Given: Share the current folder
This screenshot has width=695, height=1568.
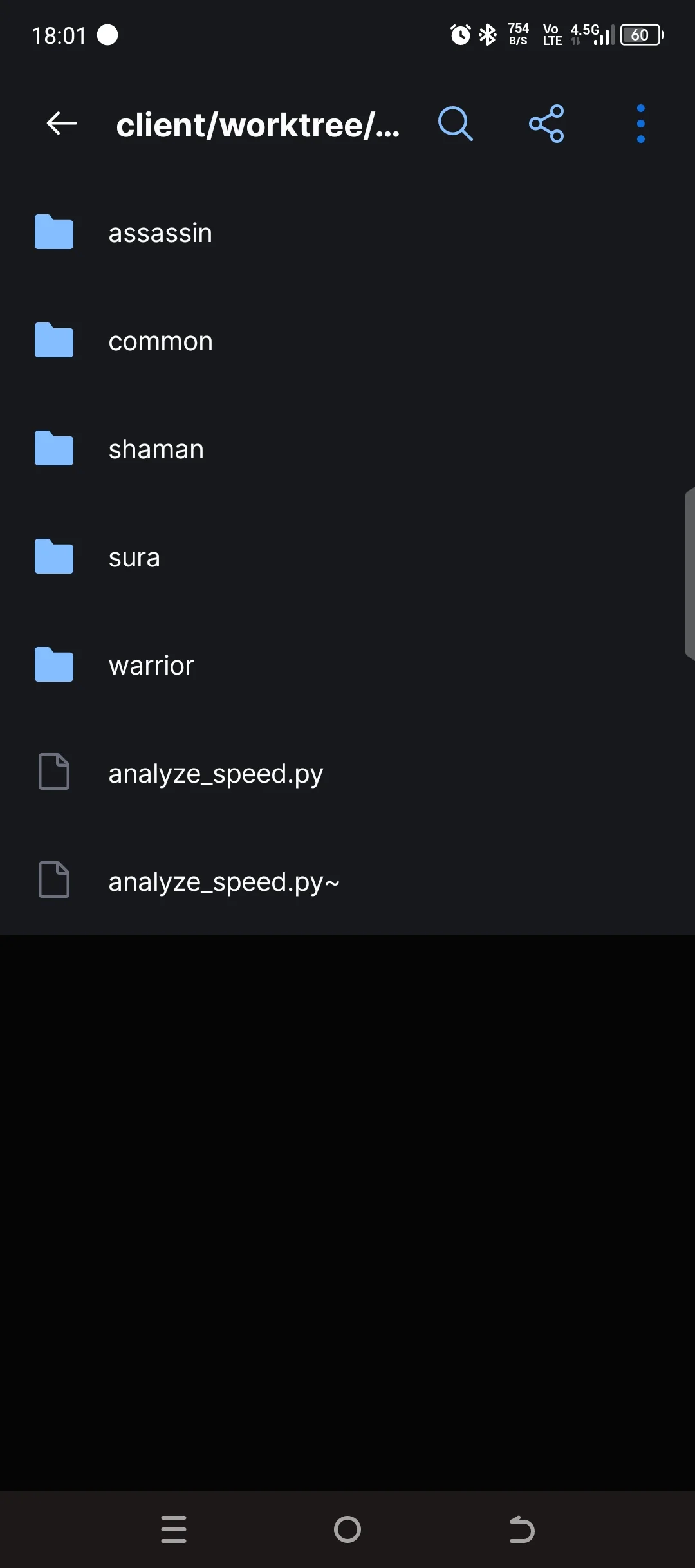Looking at the screenshot, I should pos(546,123).
